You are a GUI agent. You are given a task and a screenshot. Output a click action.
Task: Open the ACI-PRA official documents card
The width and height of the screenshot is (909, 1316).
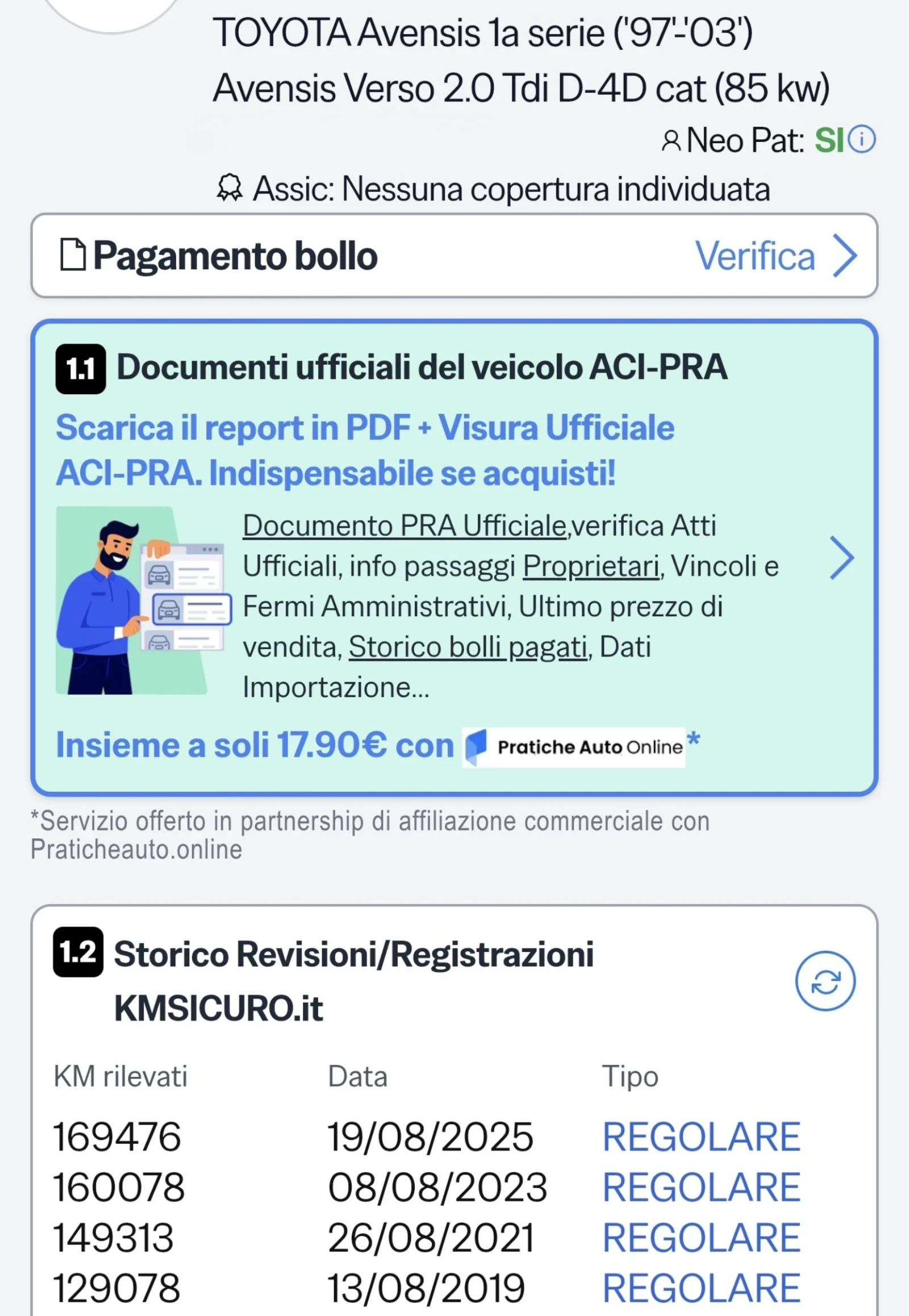841,558
